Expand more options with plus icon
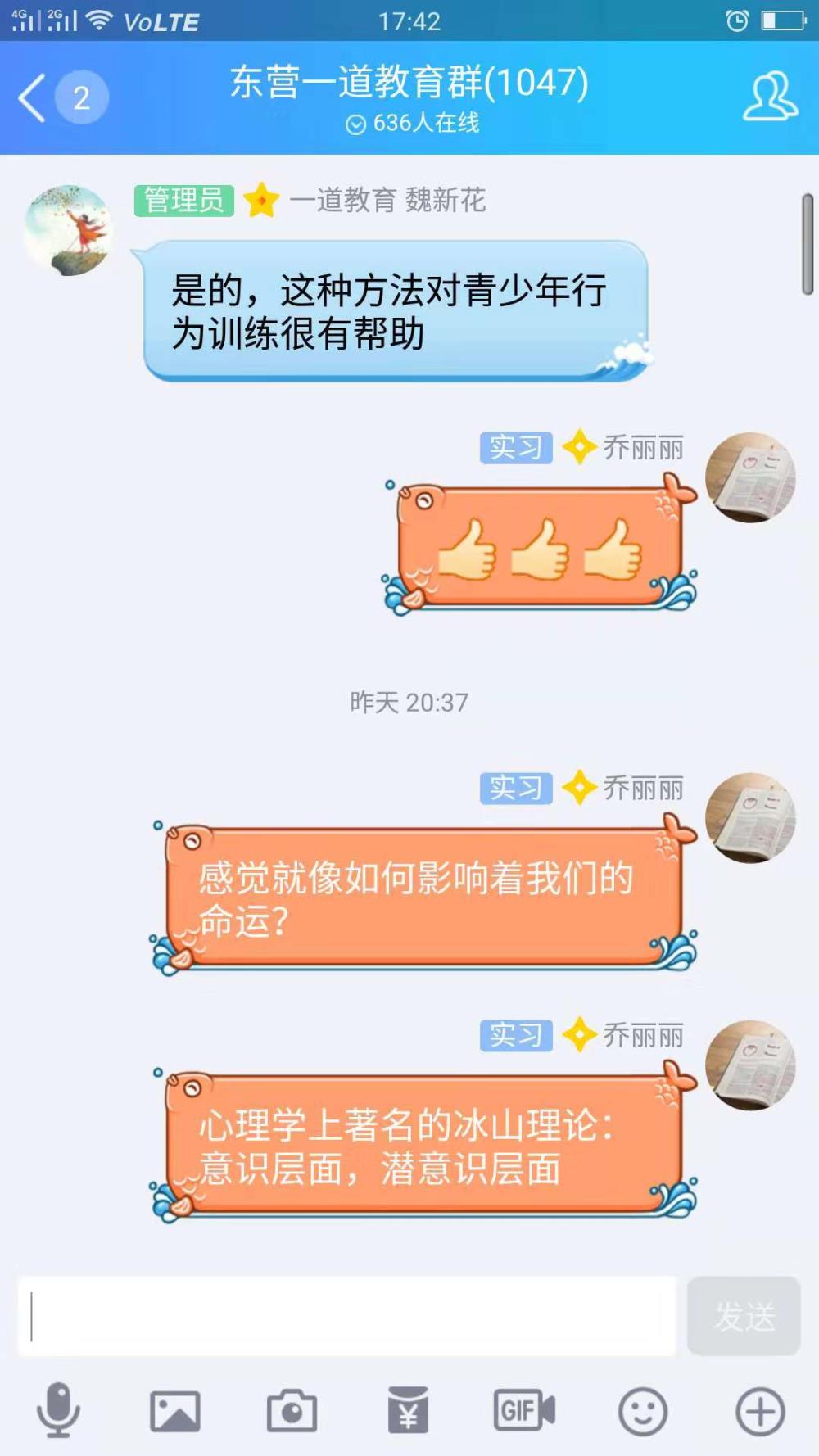Viewport: 819px width, 1456px height. (760, 1411)
